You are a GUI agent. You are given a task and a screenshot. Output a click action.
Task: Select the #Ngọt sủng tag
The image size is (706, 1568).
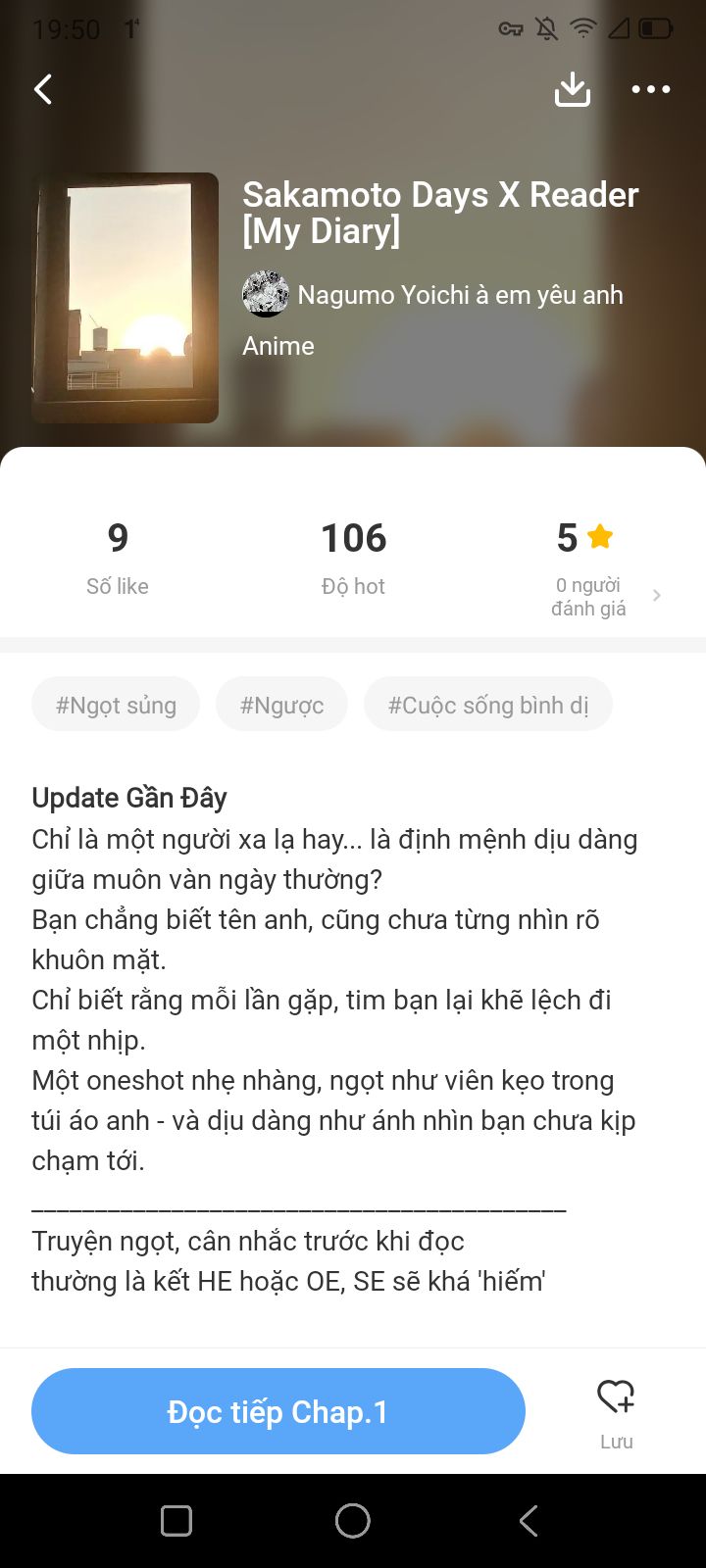tap(116, 705)
